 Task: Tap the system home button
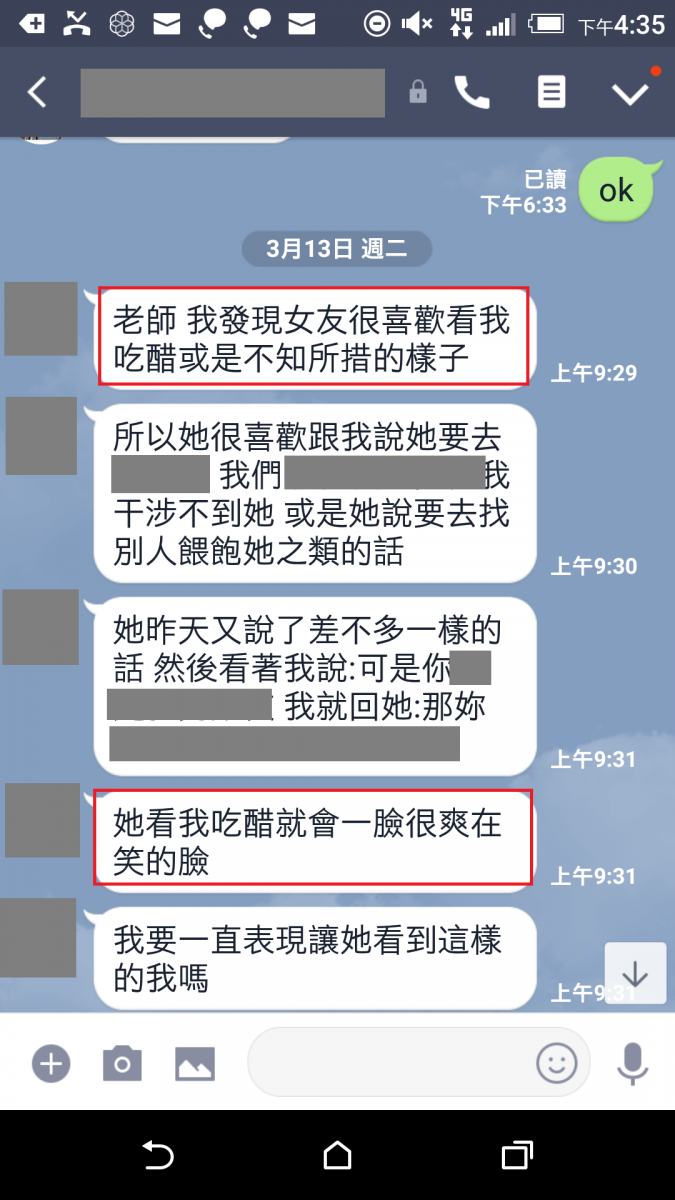337,1156
